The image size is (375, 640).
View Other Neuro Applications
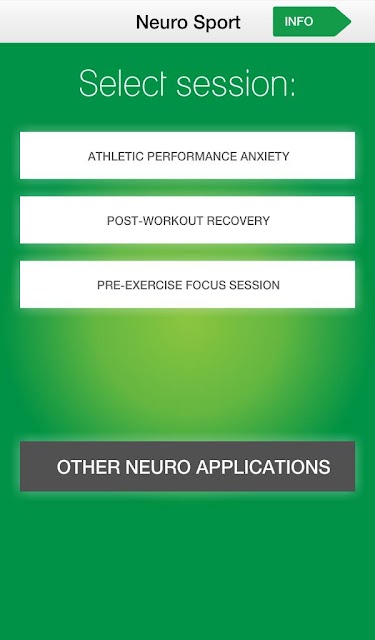(187, 466)
